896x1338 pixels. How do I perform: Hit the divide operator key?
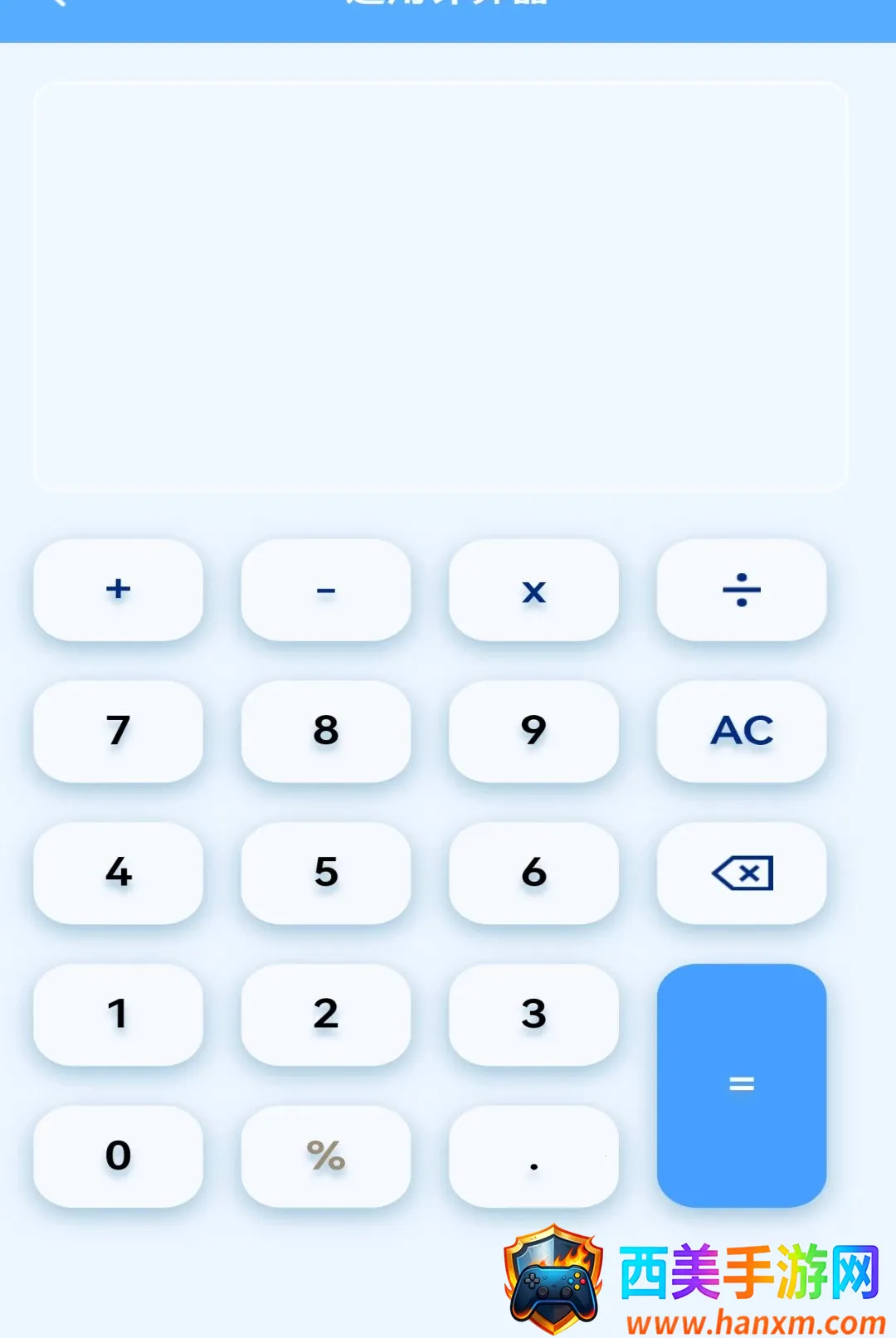pyautogui.click(x=742, y=590)
